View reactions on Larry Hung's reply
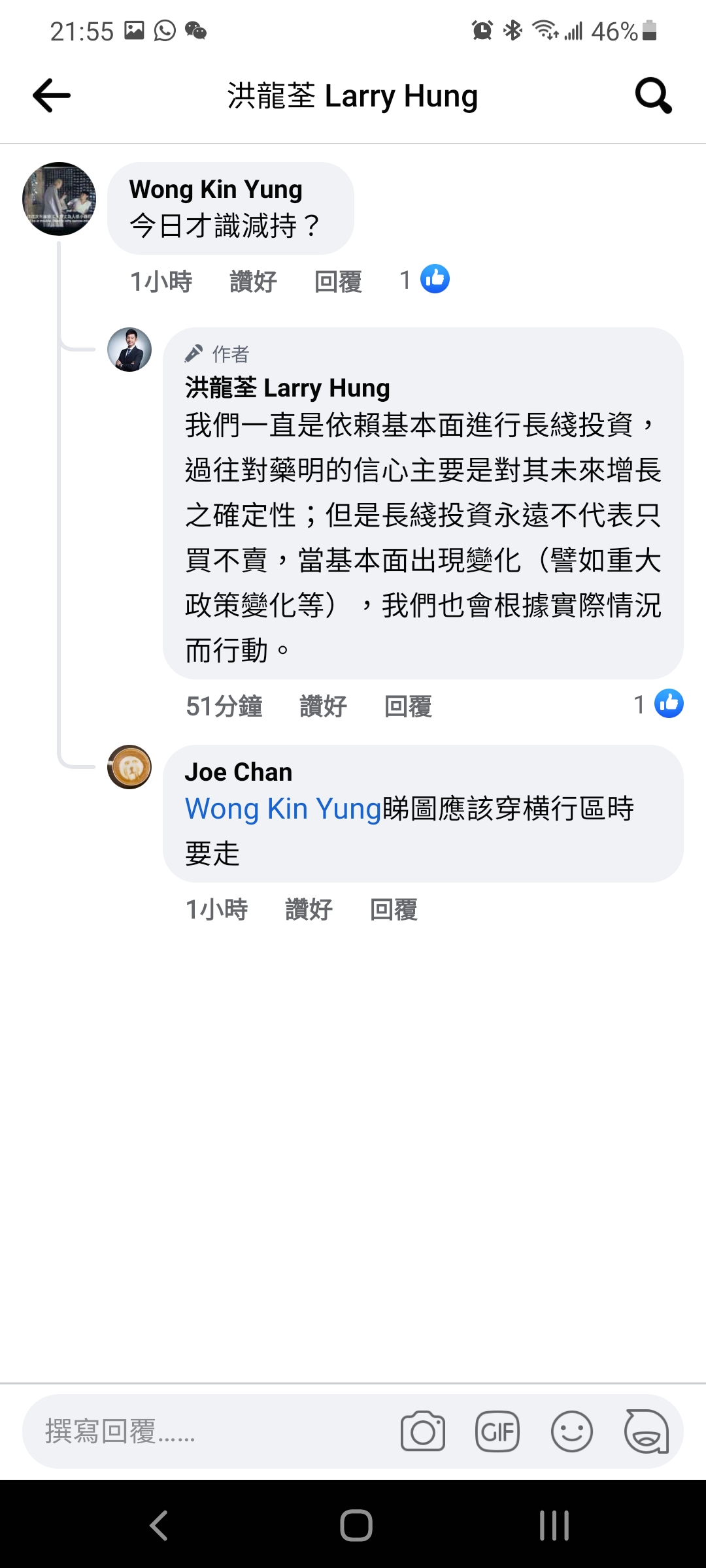The width and height of the screenshot is (706, 1568). click(x=659, y=704)
